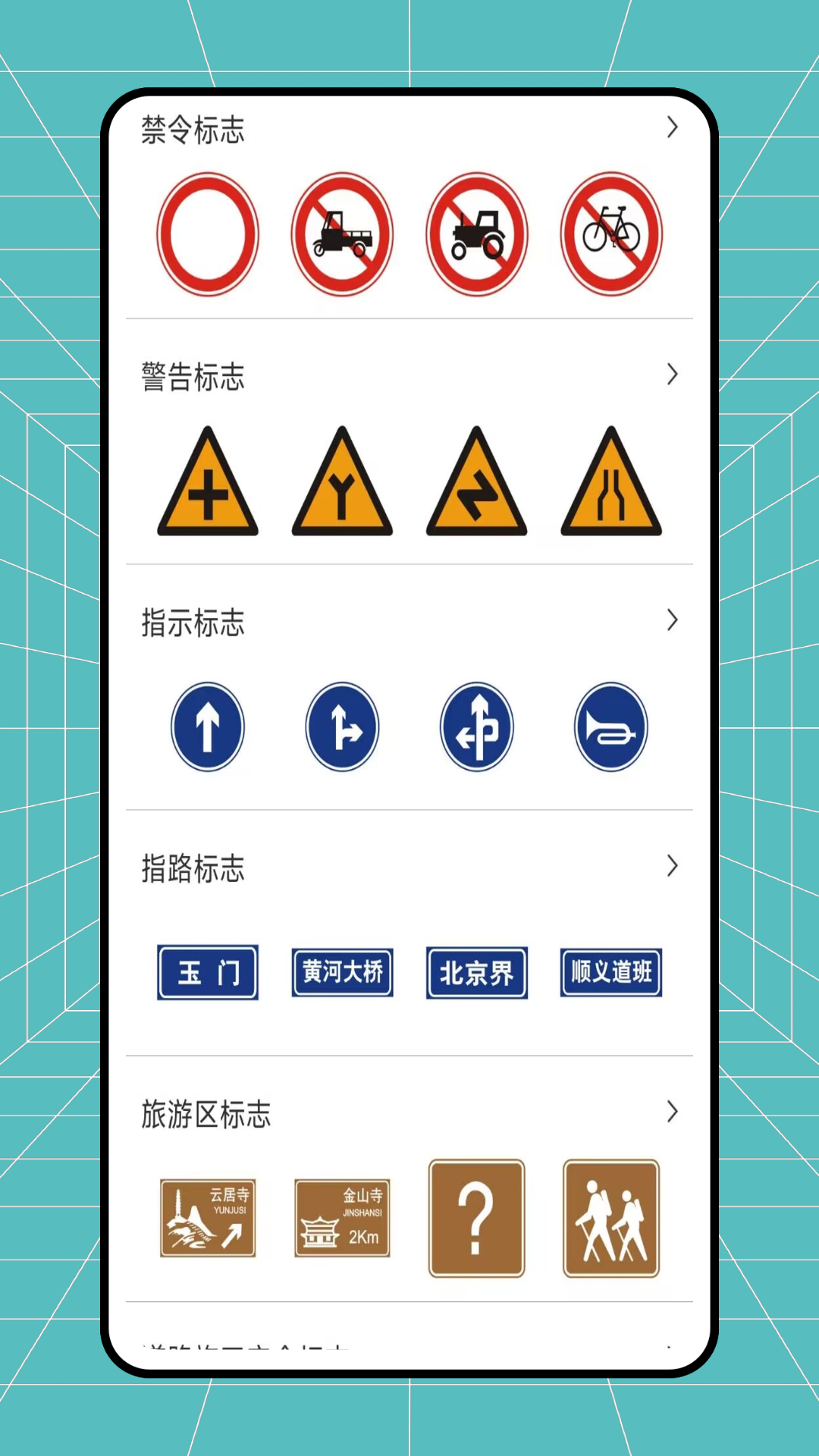Select the crossroads warning sign
Image resolution: width=819 pixels, height=1456 pixels.
click(208, 485)
